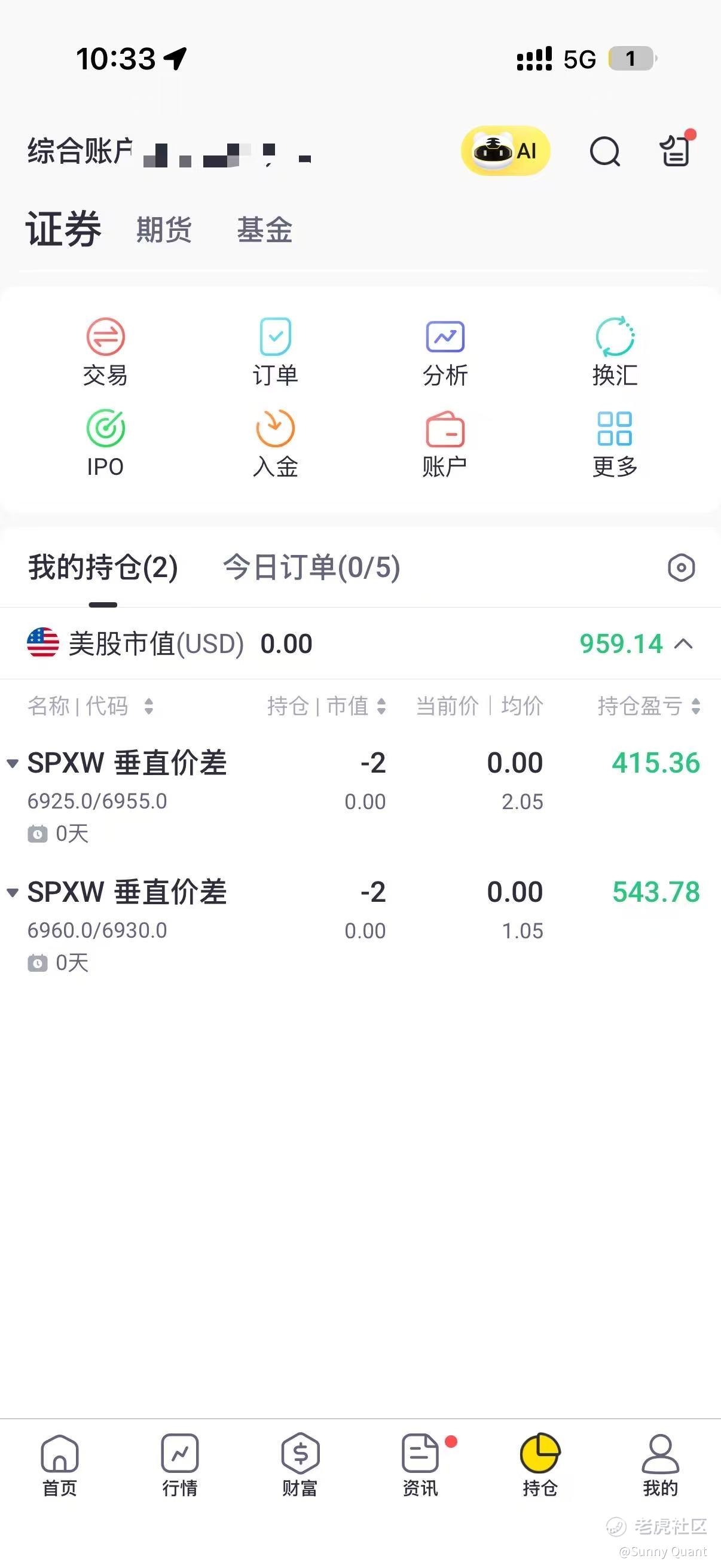Open the holdings display settings icon
Image resolution: width=721 pixels, height=1568 pixels.
tap(681, 568)
